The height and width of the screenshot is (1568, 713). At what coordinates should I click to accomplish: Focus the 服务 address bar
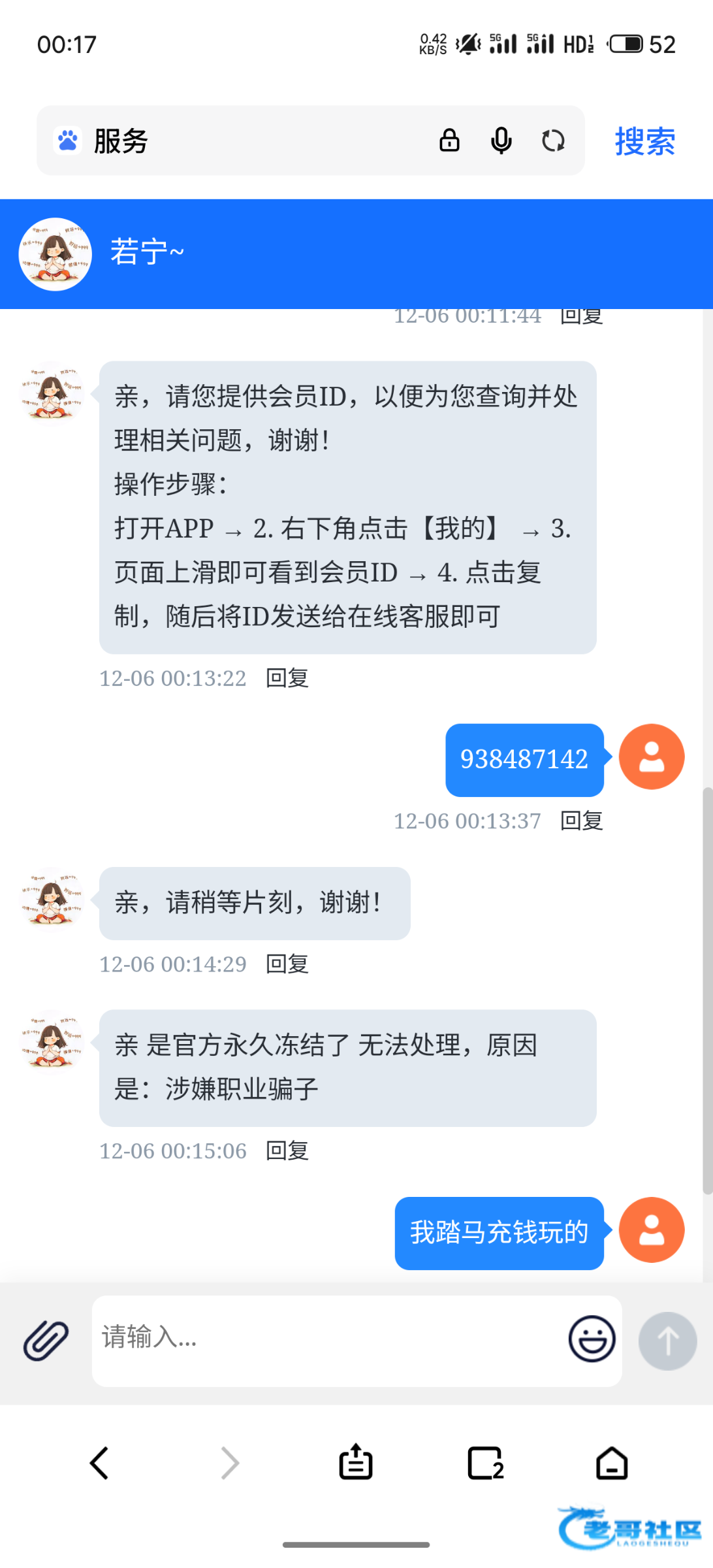pyautogui.click(x=261, y=140)
